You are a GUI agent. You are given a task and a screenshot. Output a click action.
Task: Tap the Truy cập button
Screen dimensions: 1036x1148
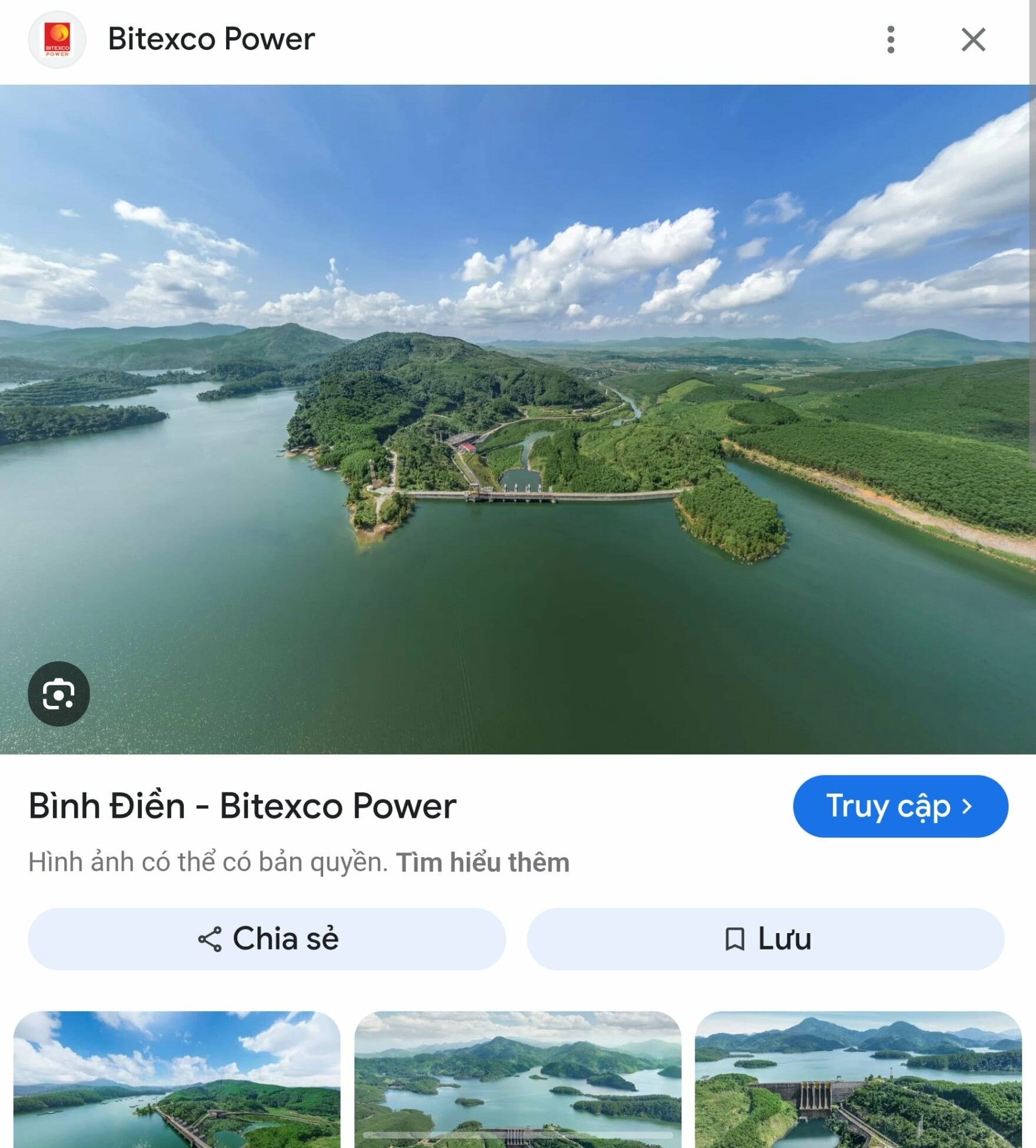[x=900, y=806]
